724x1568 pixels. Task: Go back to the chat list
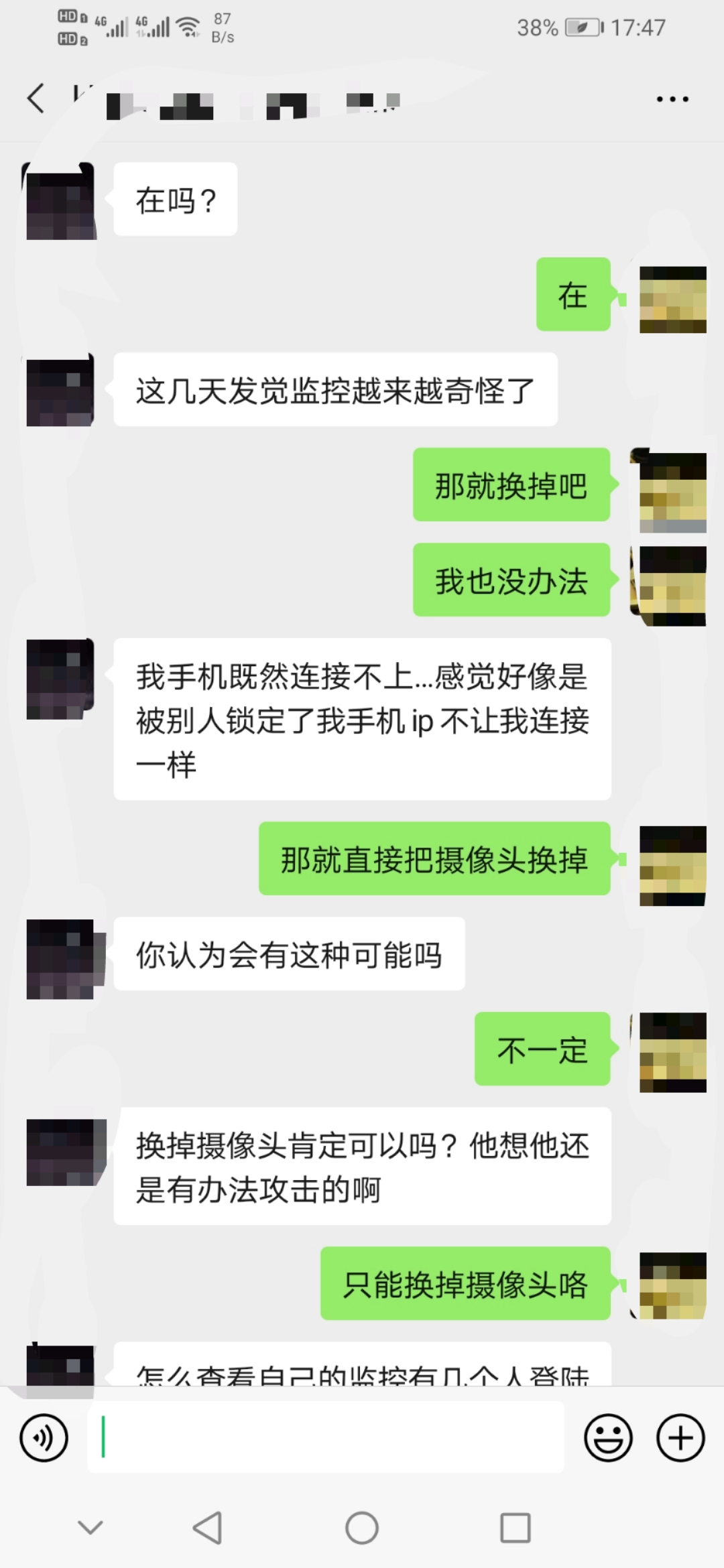coord(36,99)
